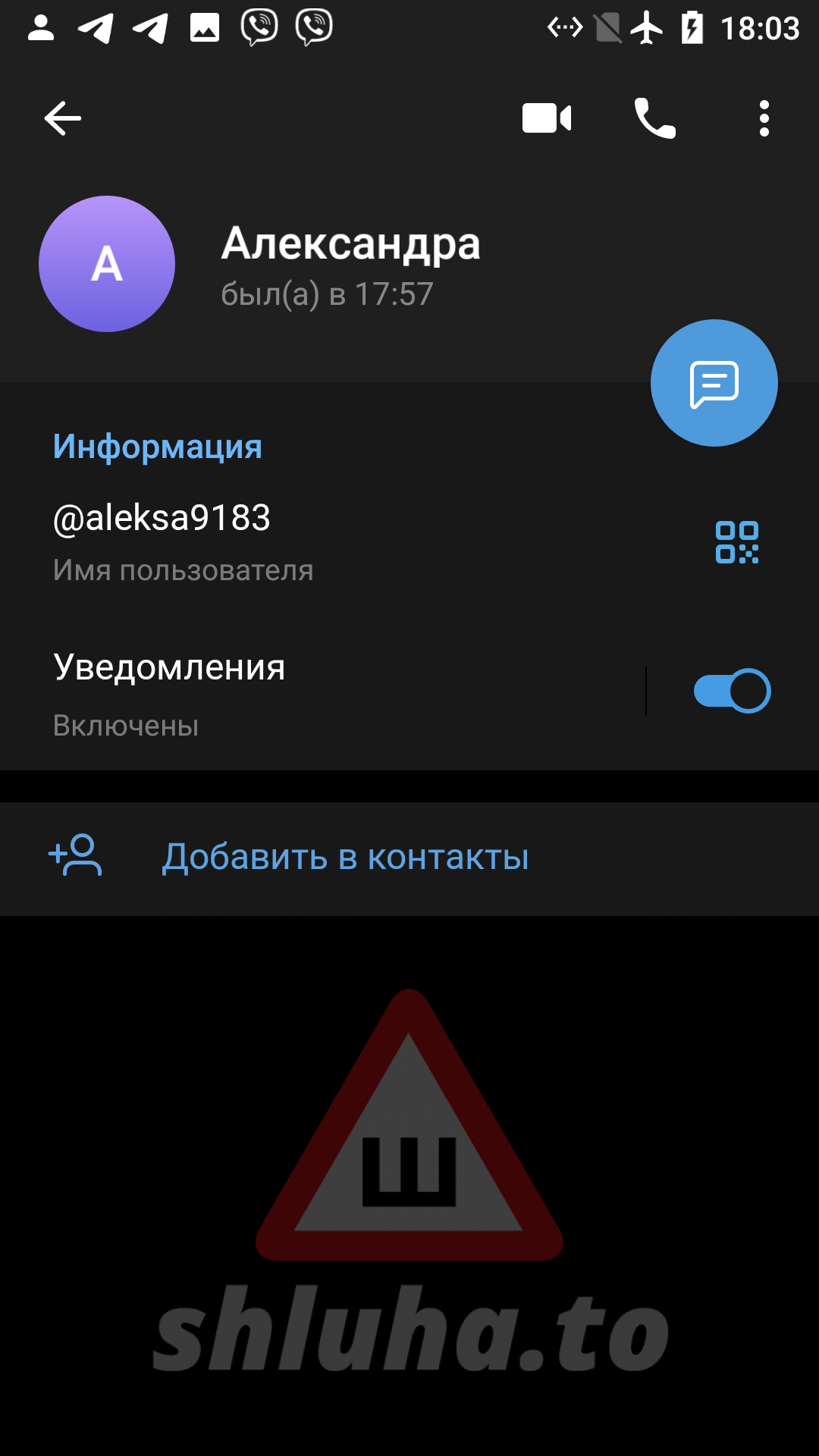Open Александра's profile avatar
The image size is (819, 1456).
(x=107, y=264)
